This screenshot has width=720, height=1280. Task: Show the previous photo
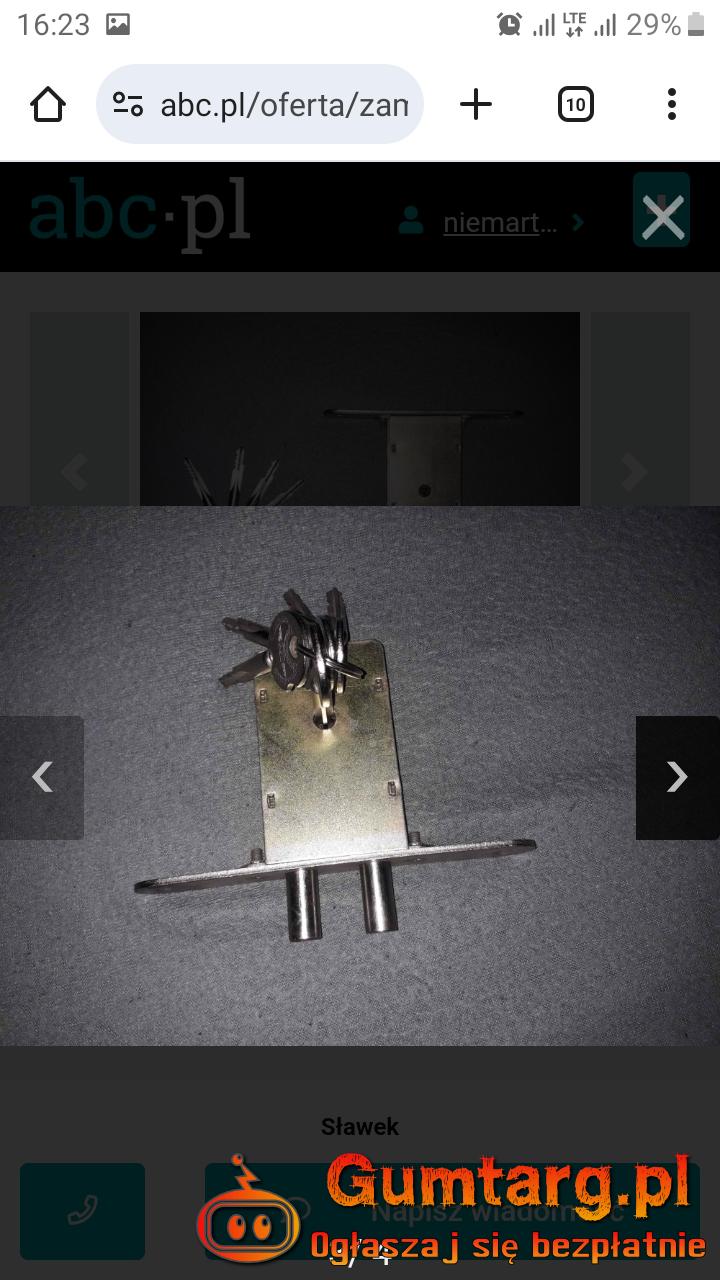pos(42,778)
